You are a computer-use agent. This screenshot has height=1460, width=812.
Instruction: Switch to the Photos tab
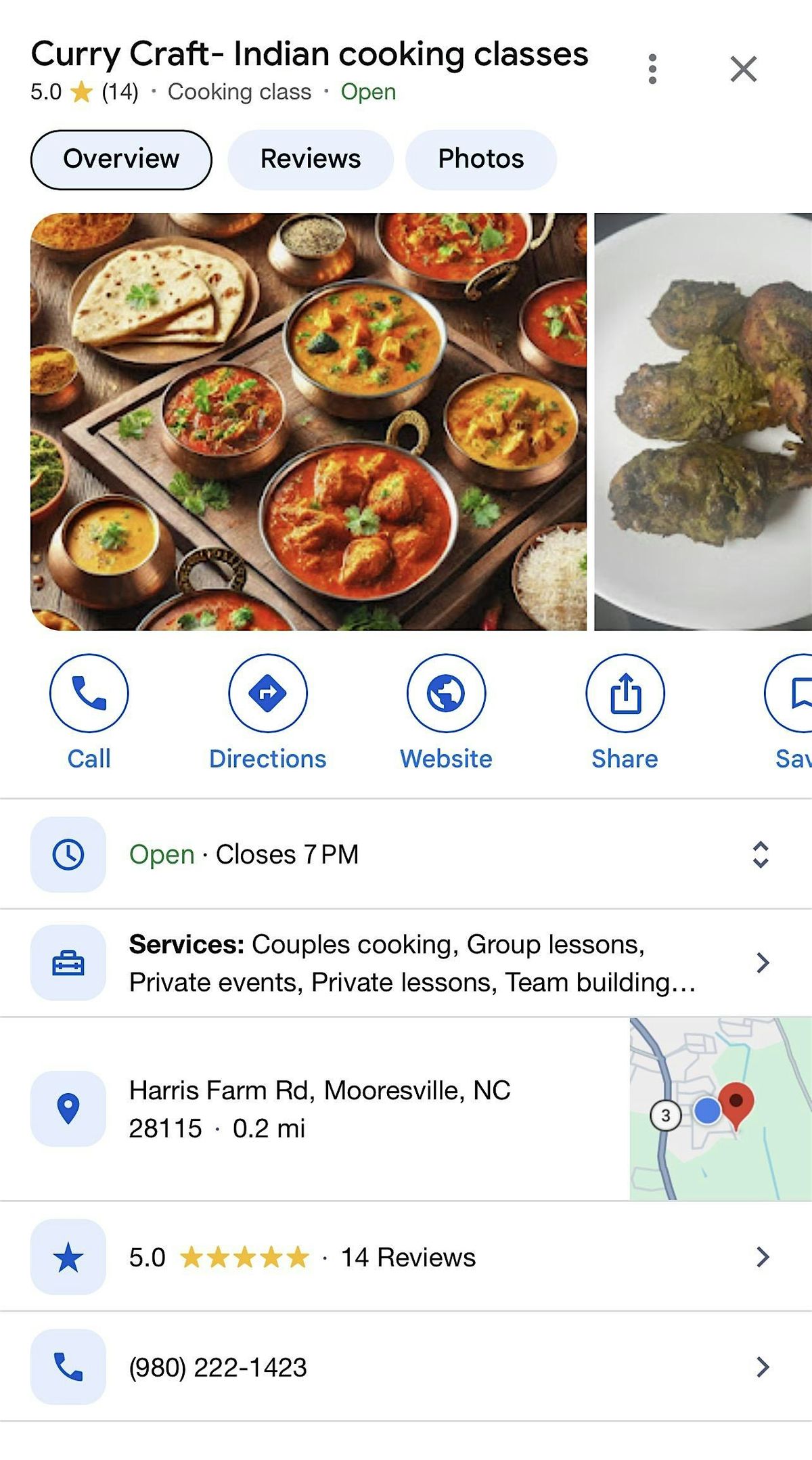(x=480, y=159)
